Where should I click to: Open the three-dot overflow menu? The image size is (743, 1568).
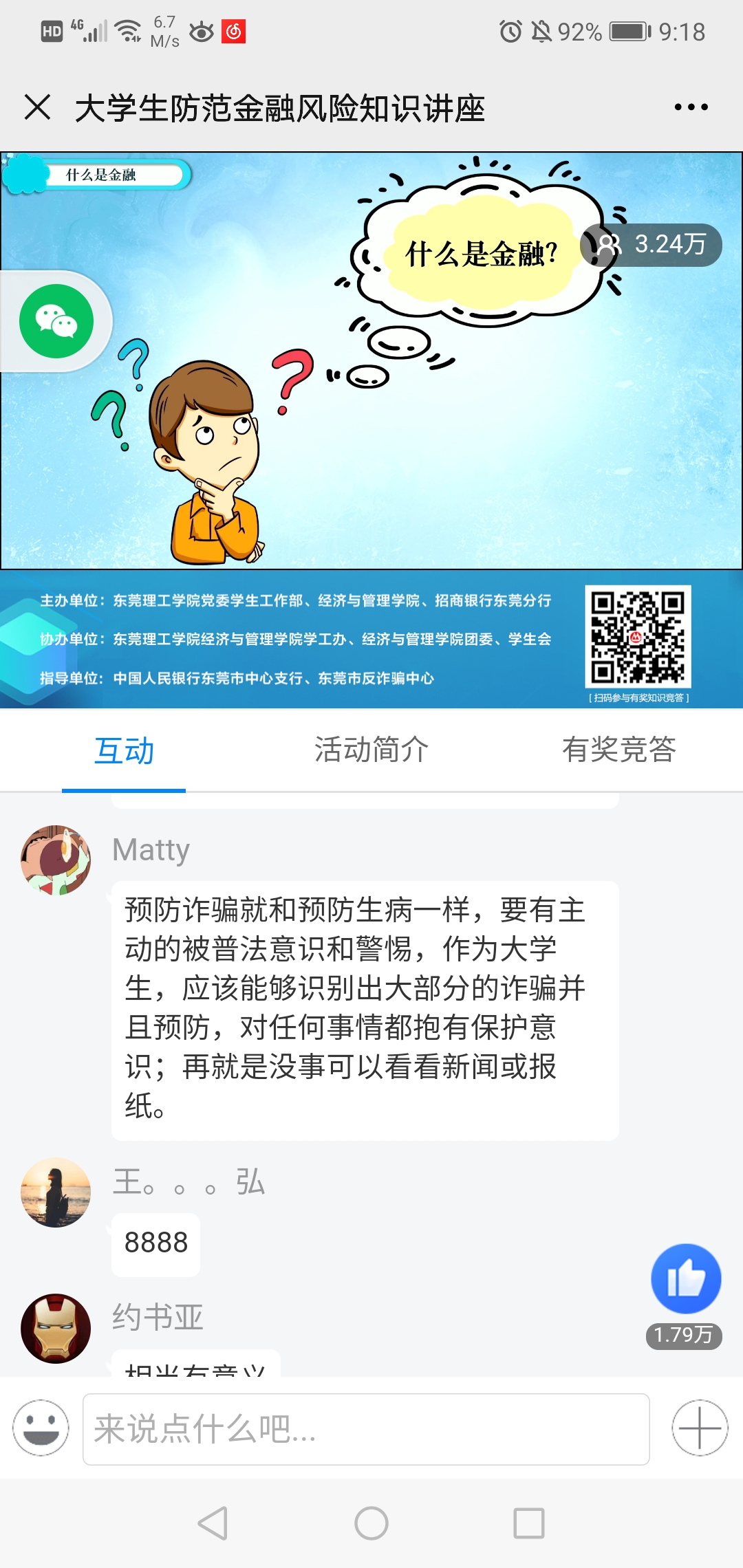[x=691, y=107]
